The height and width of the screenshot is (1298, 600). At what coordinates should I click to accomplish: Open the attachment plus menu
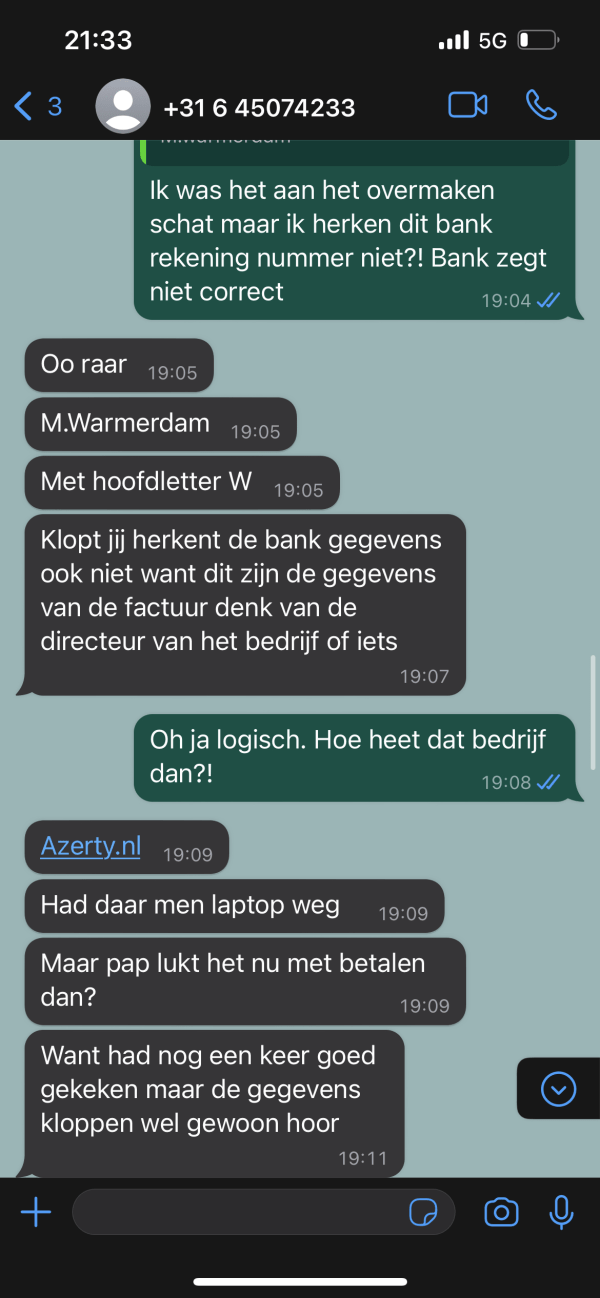(36, 1213)
